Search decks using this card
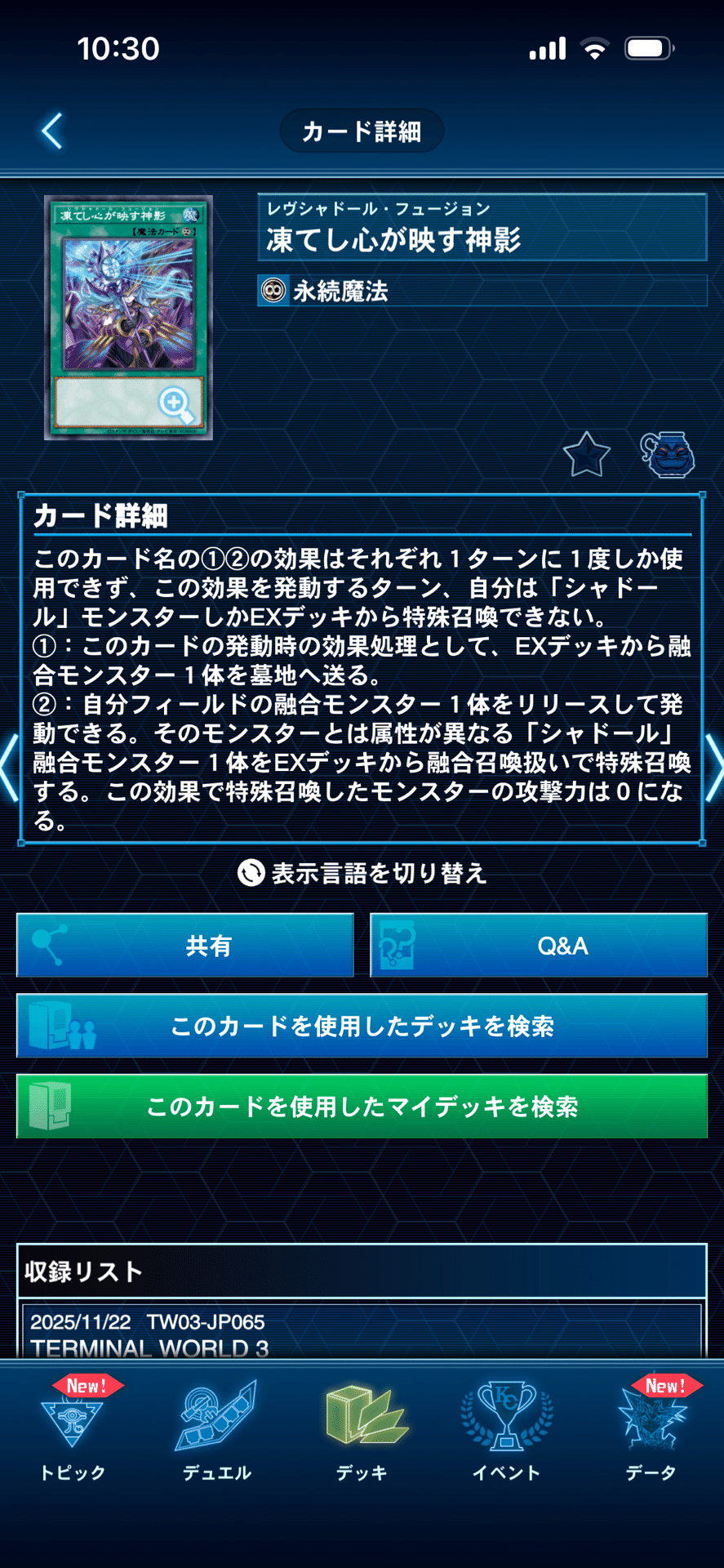This screenshot has height=1568, width=724. click(x=362, y=1026)
